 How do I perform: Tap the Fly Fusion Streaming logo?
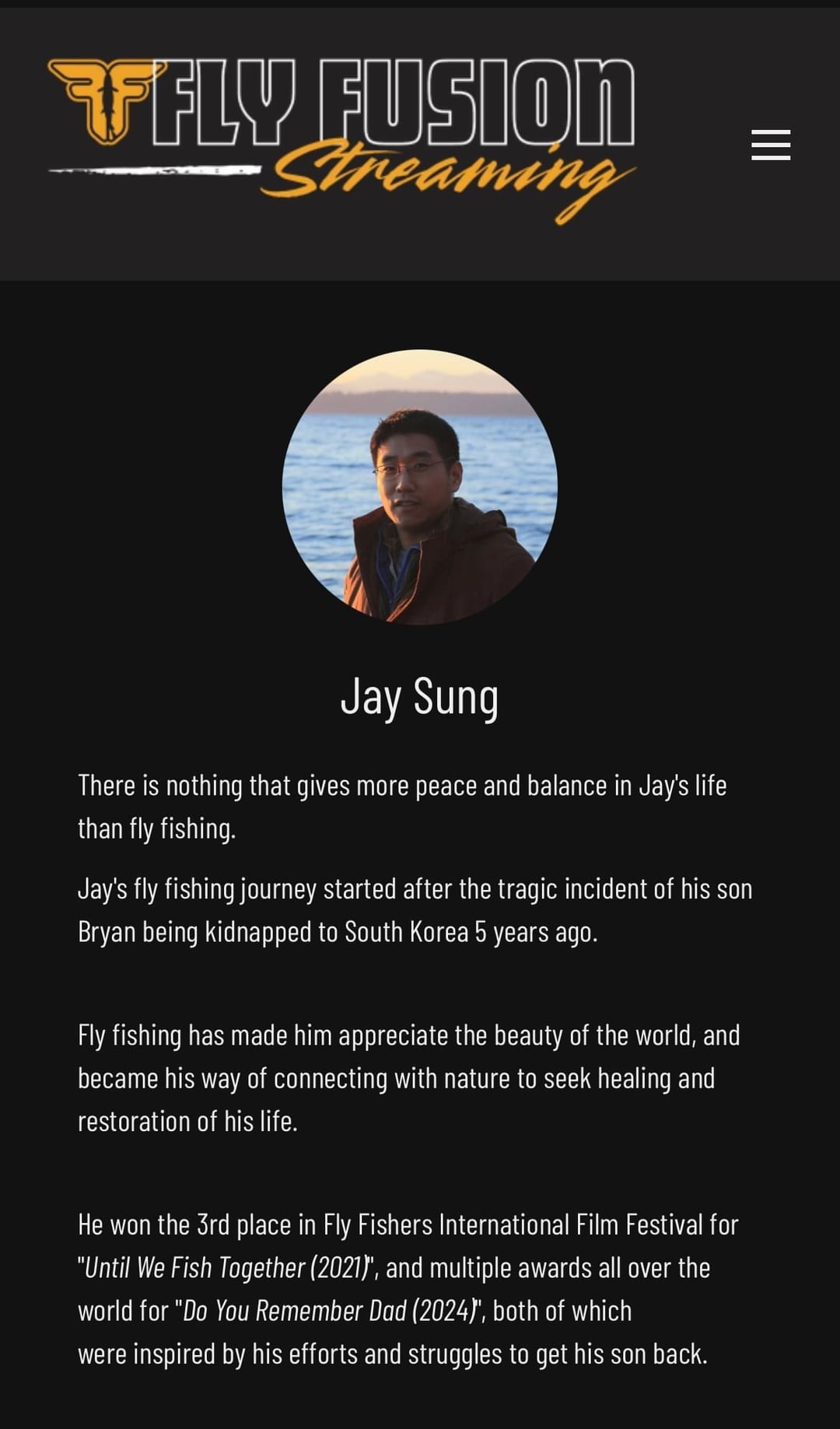pos(342,138)
